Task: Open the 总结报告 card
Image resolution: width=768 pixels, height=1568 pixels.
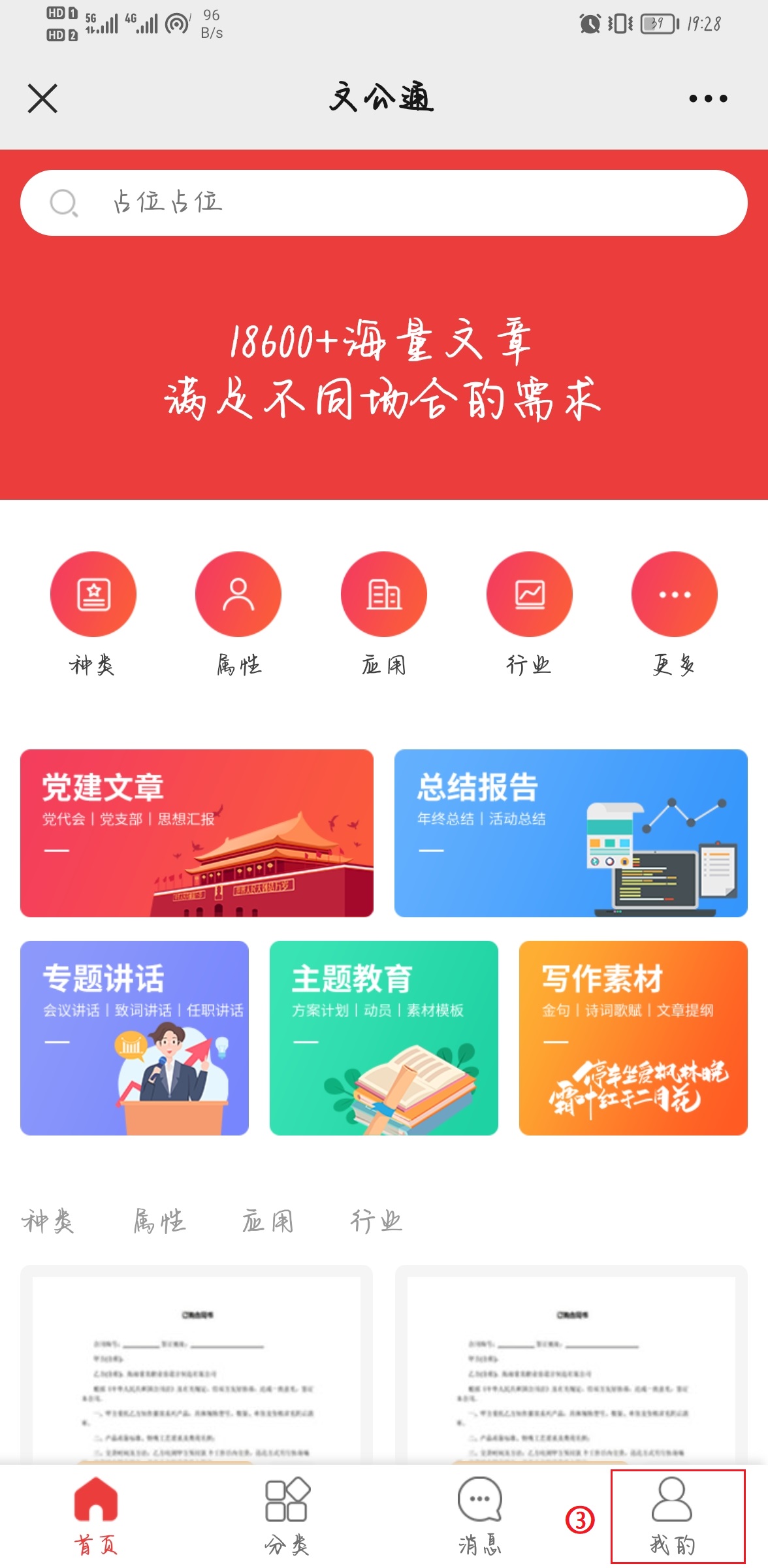Action: [x=571, y=833]
